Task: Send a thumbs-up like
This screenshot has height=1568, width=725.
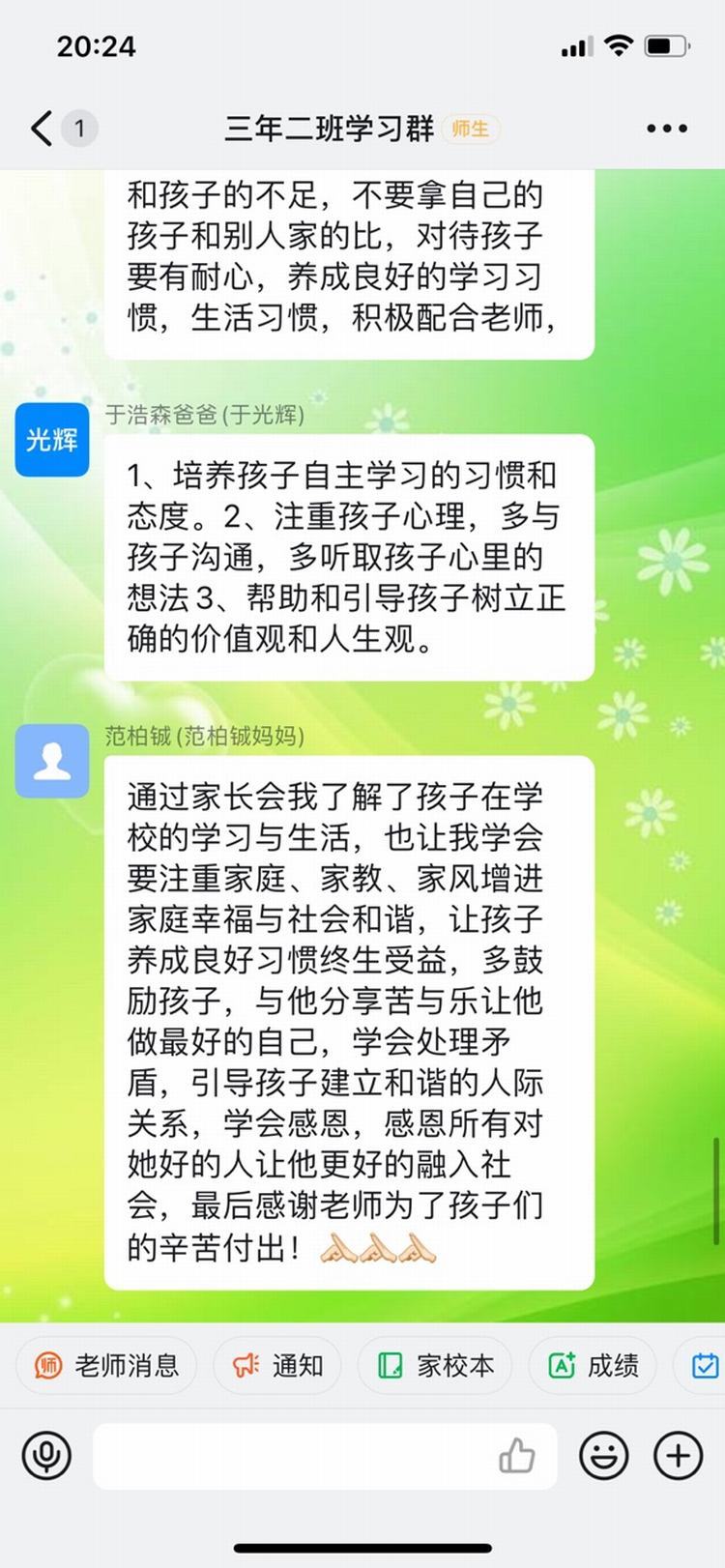Action: pyautogui.click(x=517, y=1455)
